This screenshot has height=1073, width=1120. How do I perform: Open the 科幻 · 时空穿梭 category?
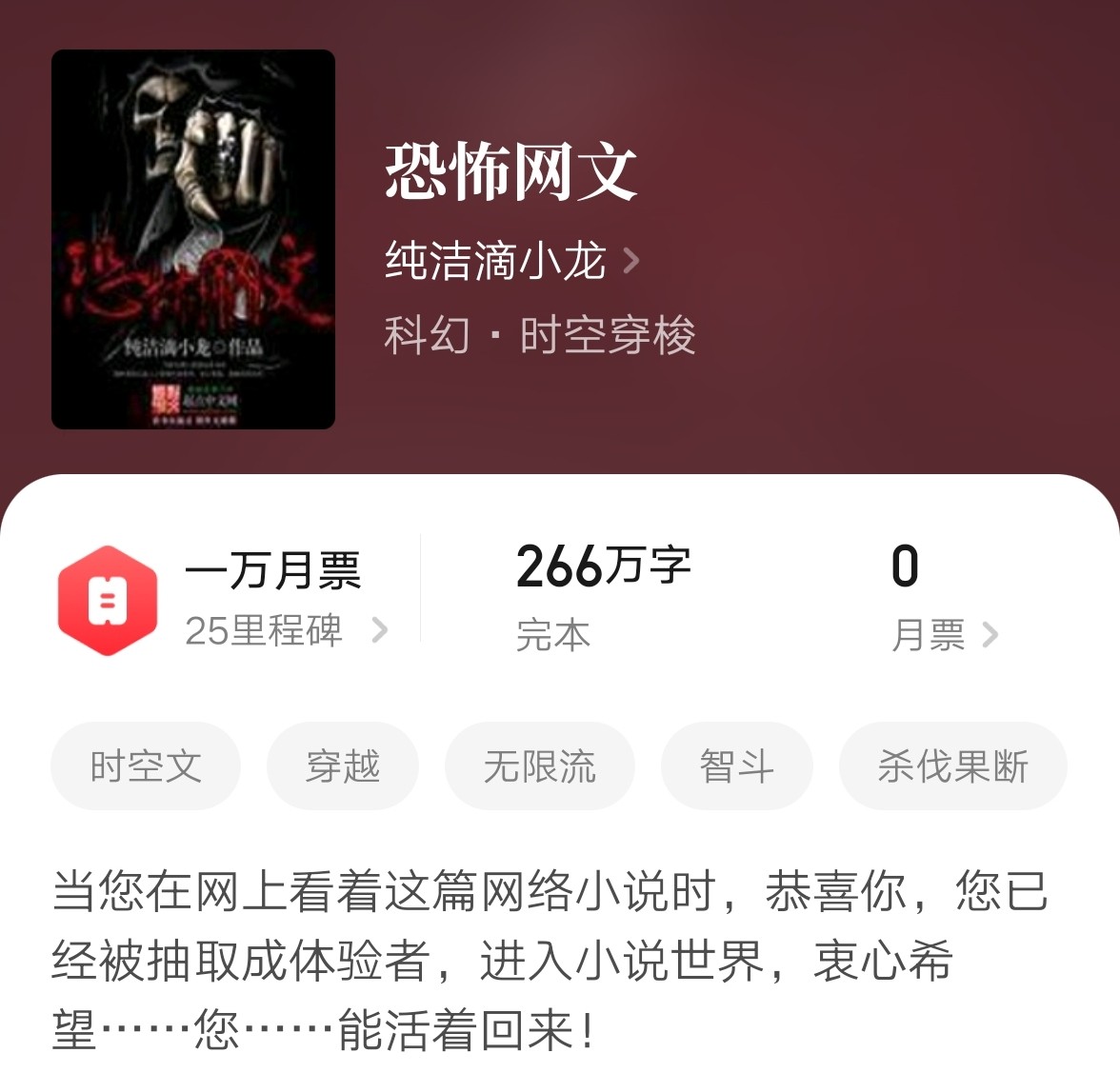coord(539,335)
